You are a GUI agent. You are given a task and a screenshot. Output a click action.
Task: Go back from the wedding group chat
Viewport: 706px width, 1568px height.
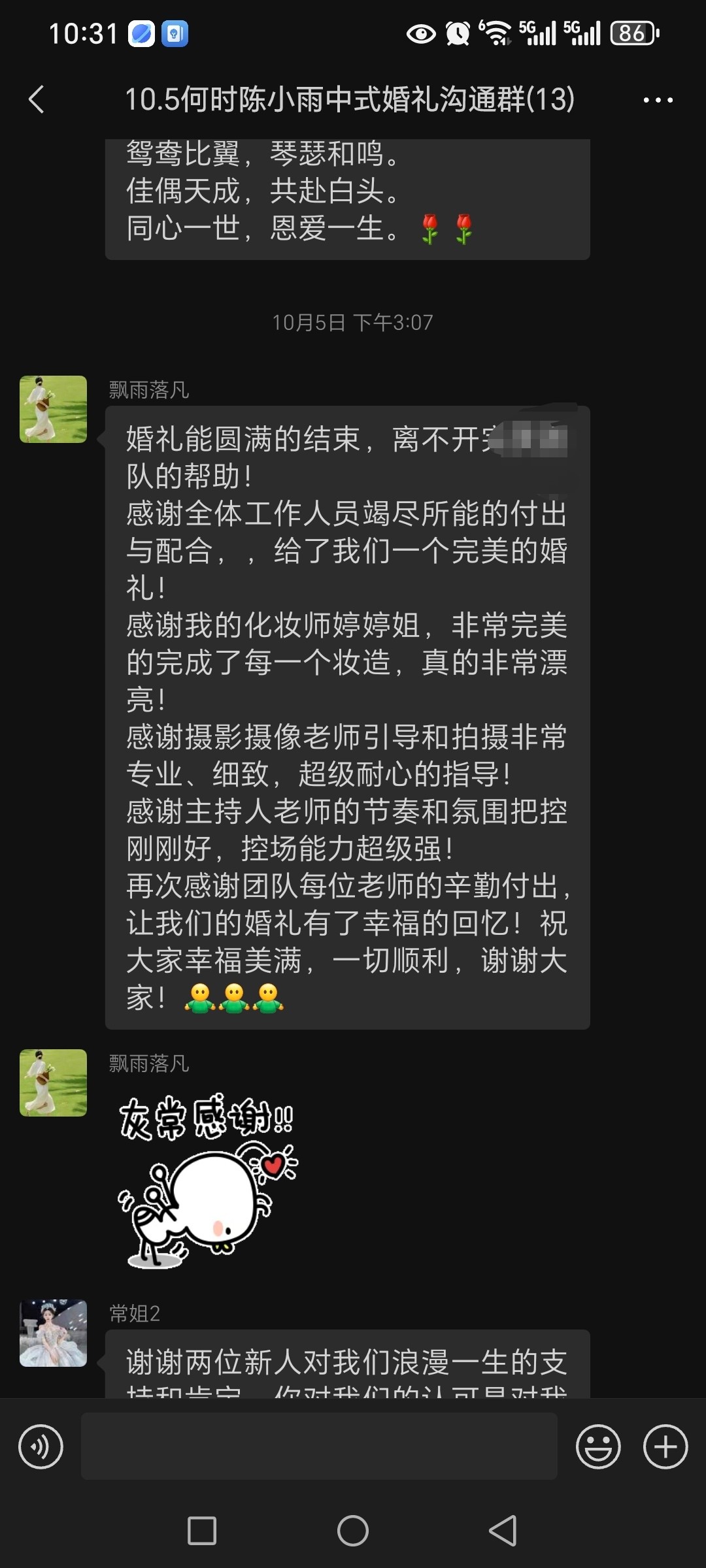37,100
